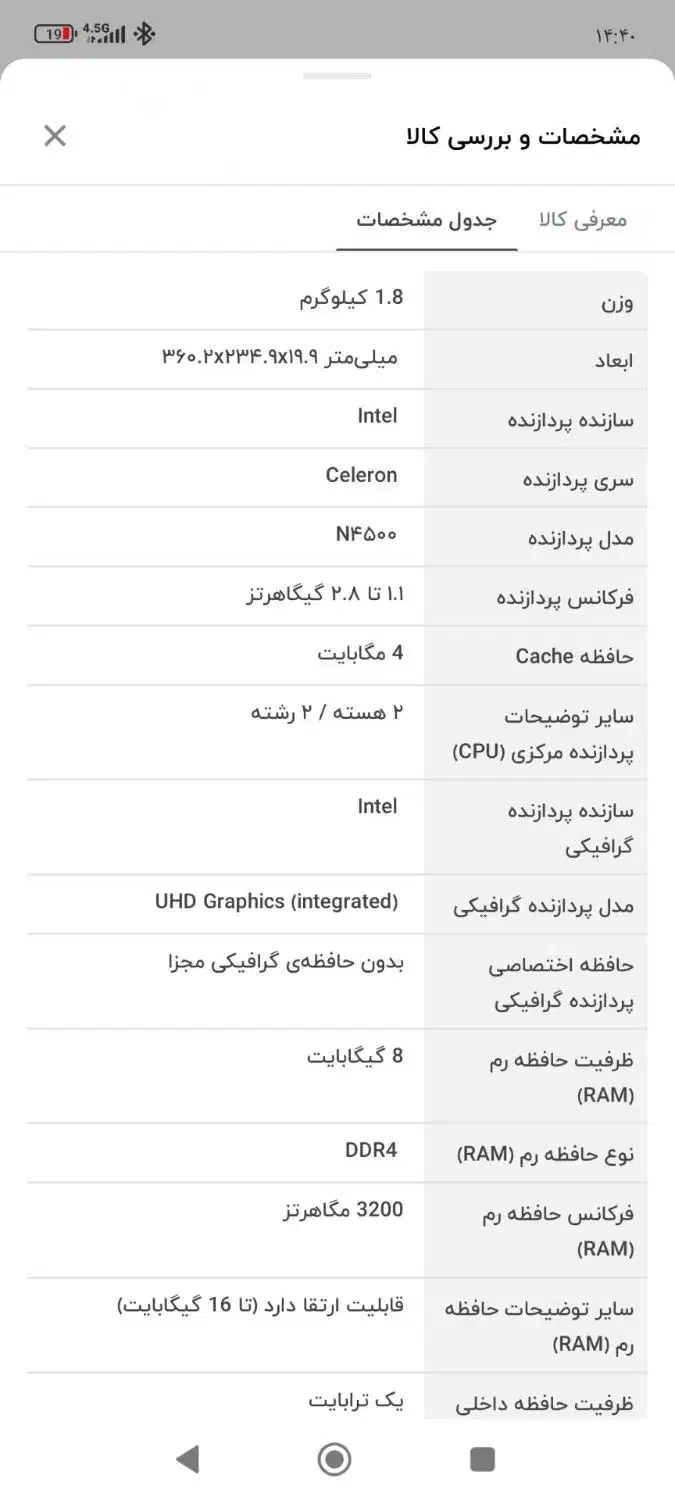Image resolution: width=675 pixels, height=1500 pixels.
Task: Tap the system home button
Action: (335, 1459)
